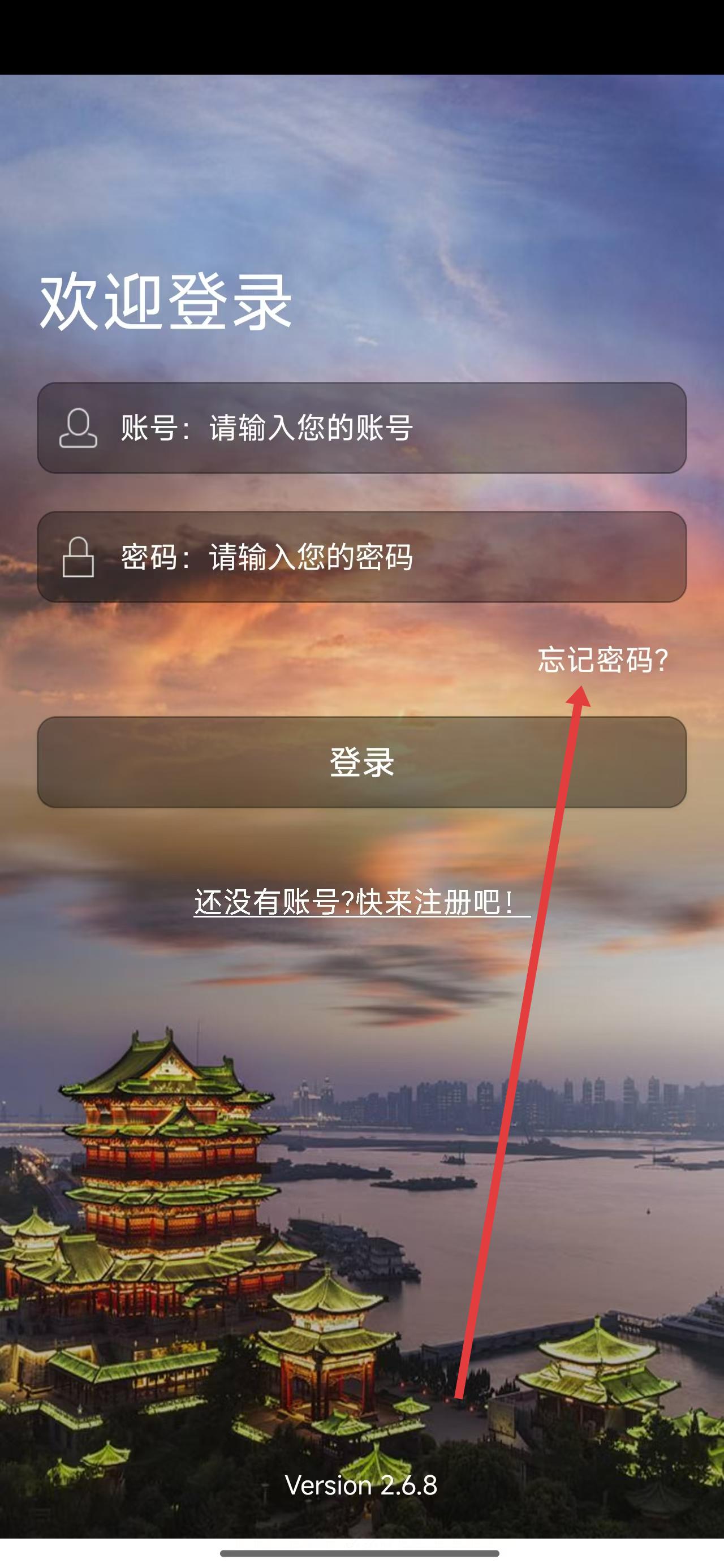Open the forgot password (忘记密码?) link
The width and height of the screenshot is (724, 1568).
tap(603, 660)
